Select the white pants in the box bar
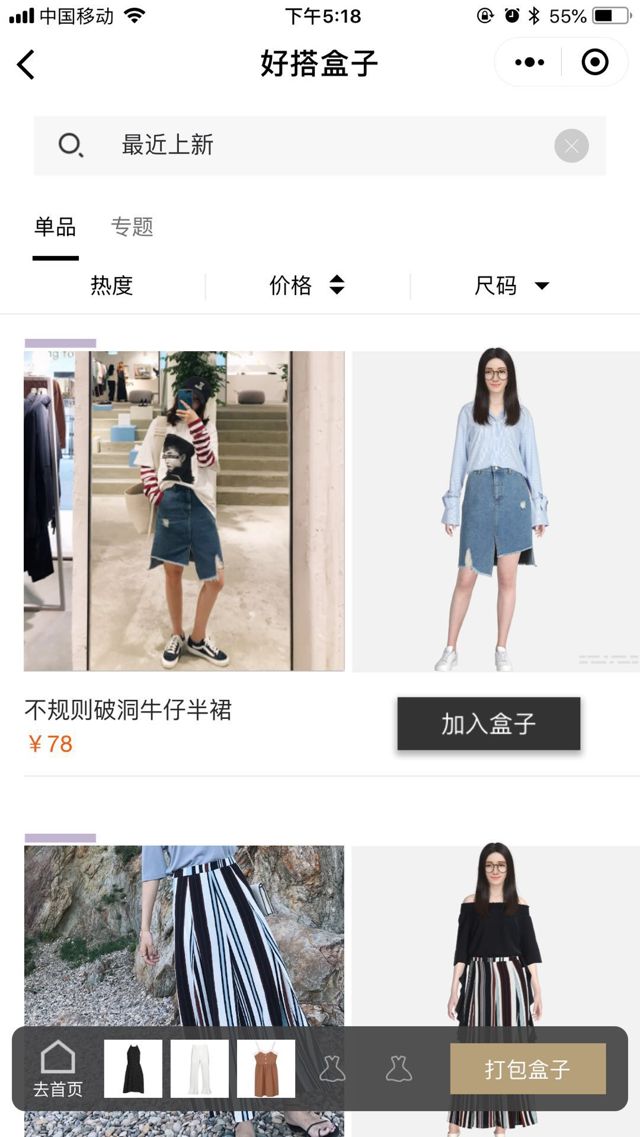The width and height of the screenshot is (640, 1137). click(200, 1069)
